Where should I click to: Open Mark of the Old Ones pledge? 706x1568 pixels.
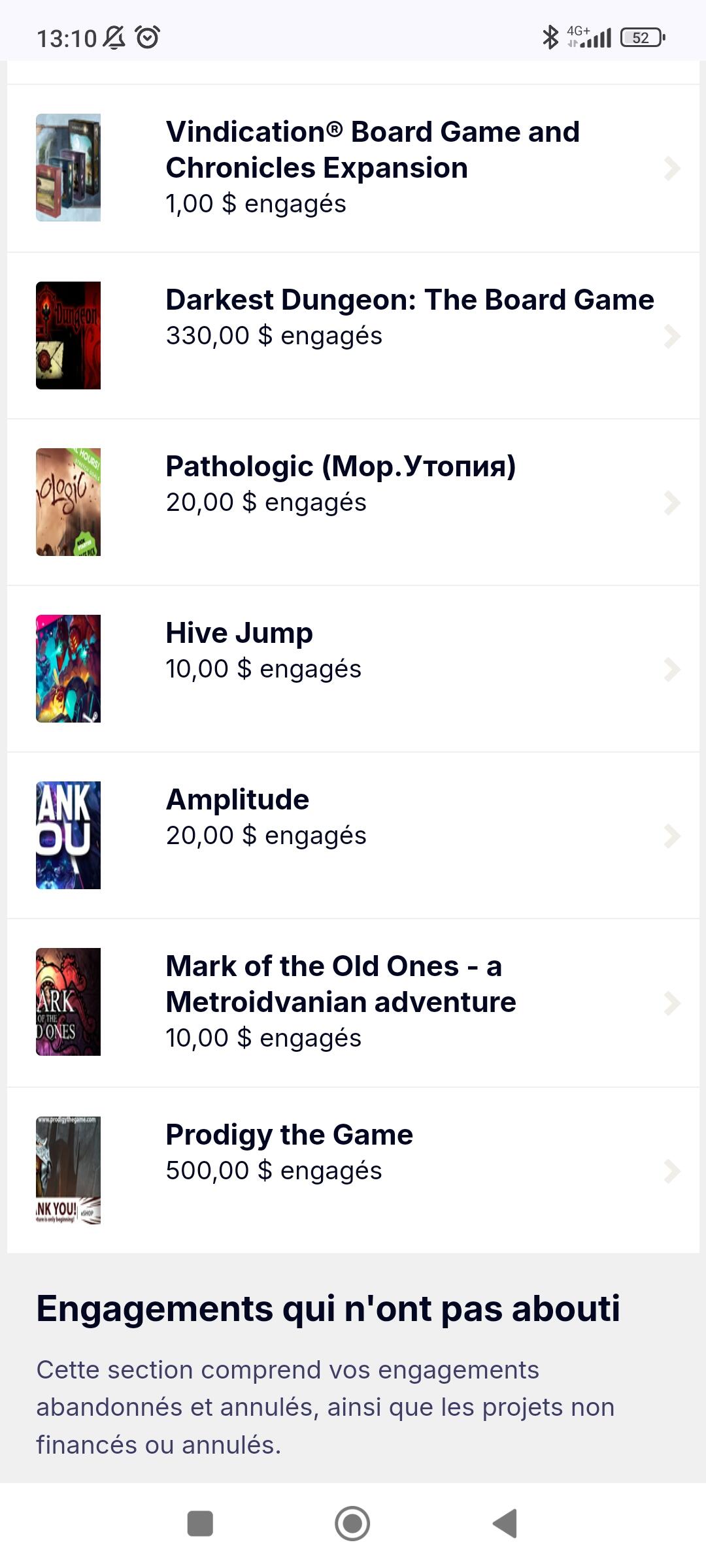[353, 1003]
